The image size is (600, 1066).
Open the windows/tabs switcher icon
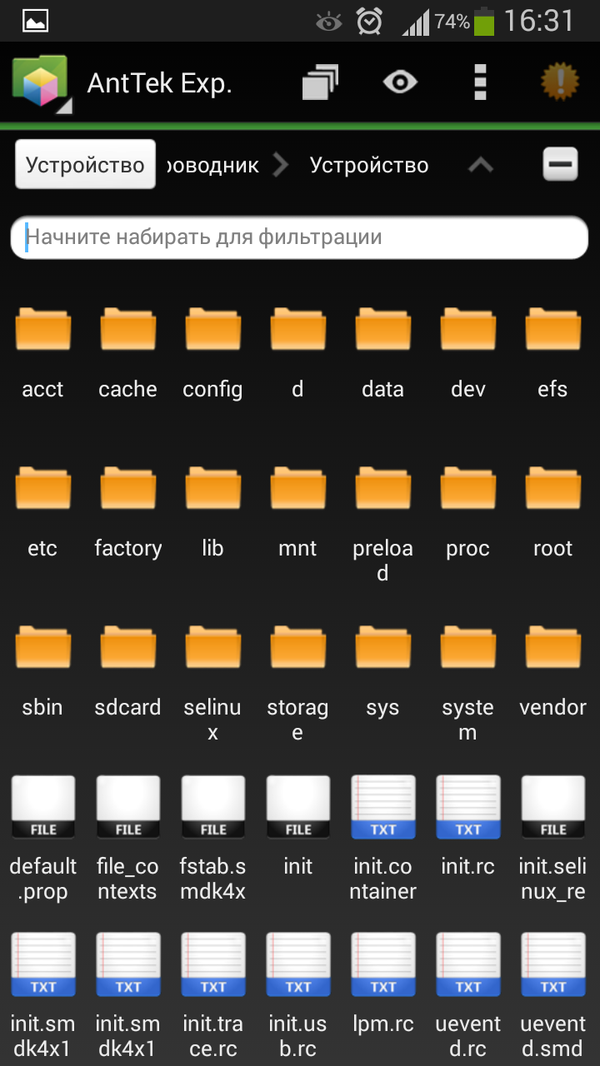click(320, 82)
